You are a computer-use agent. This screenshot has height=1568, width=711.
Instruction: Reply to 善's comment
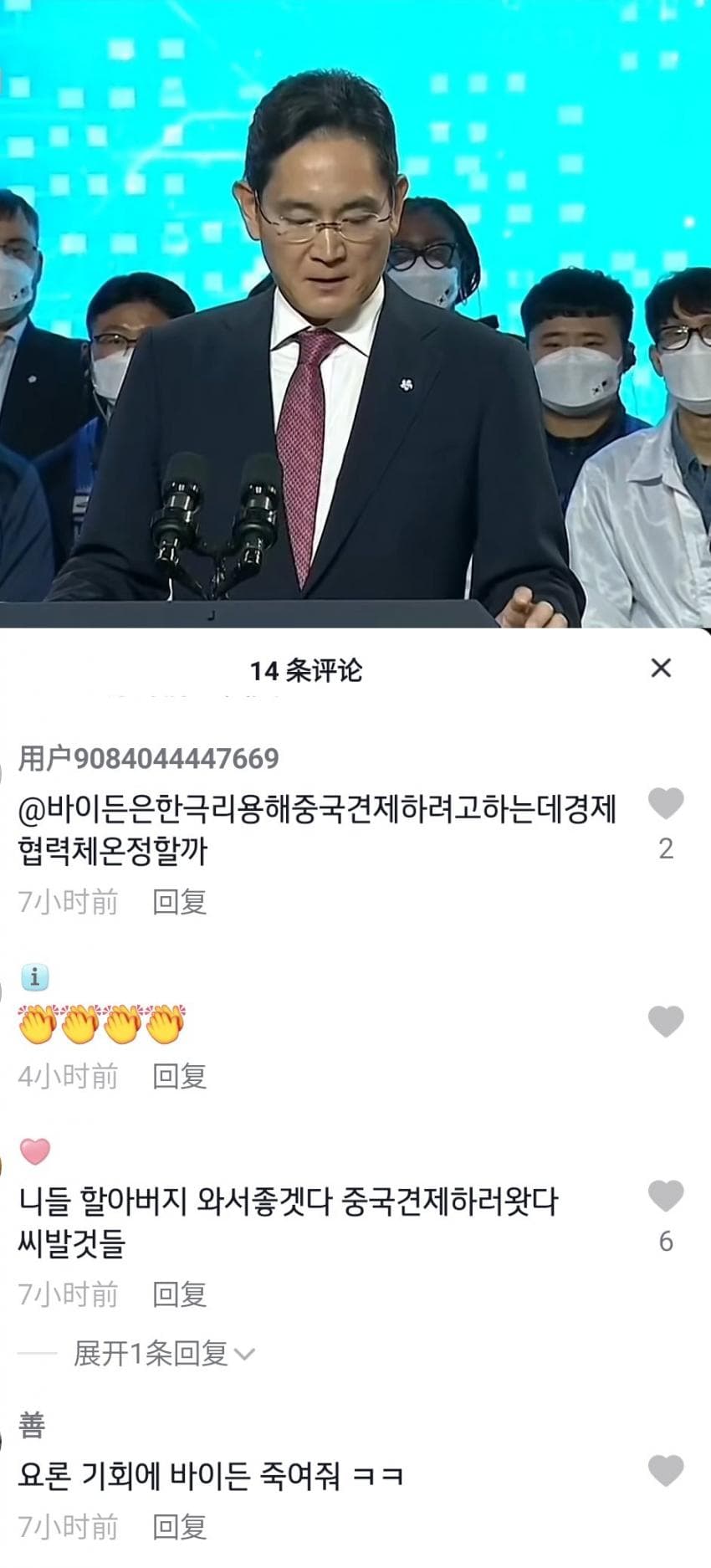point(179,1527)
